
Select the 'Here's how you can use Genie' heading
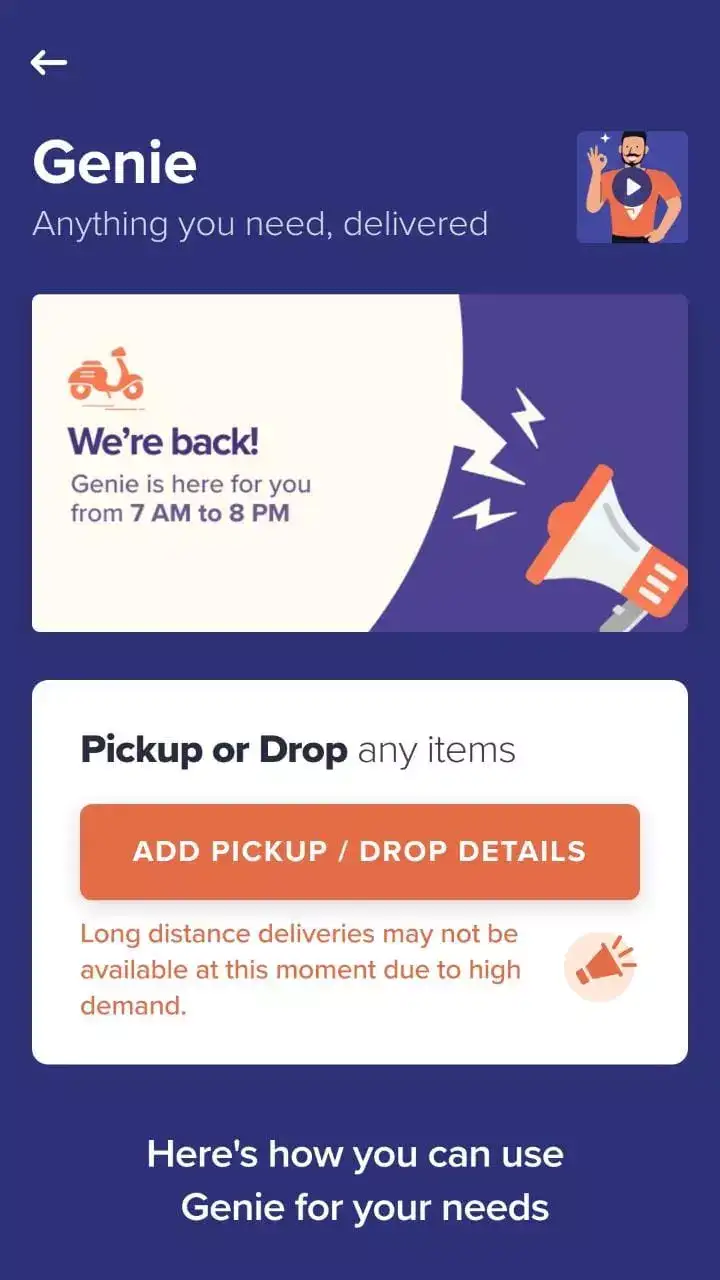click(360, 1180)
